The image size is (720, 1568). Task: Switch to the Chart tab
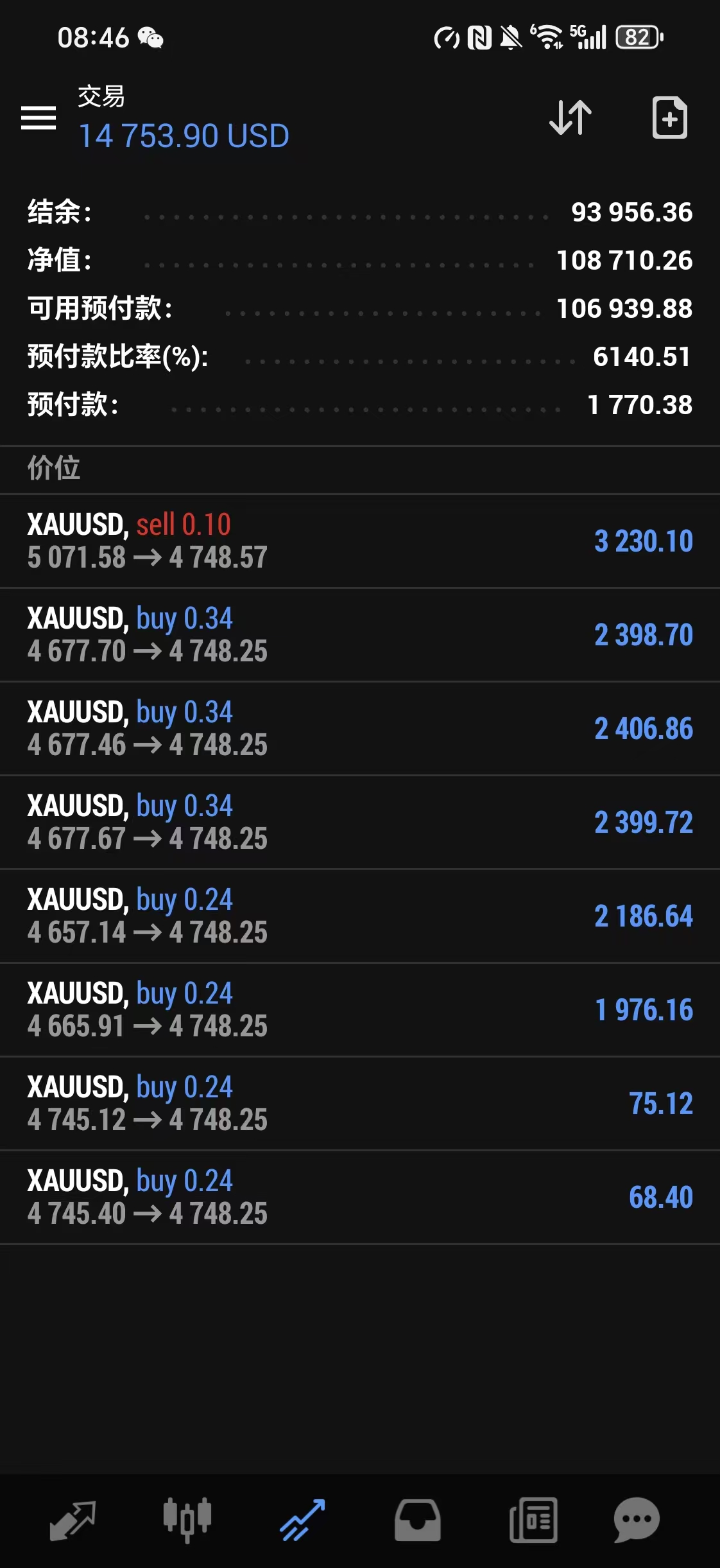(x=187, y=1520)
